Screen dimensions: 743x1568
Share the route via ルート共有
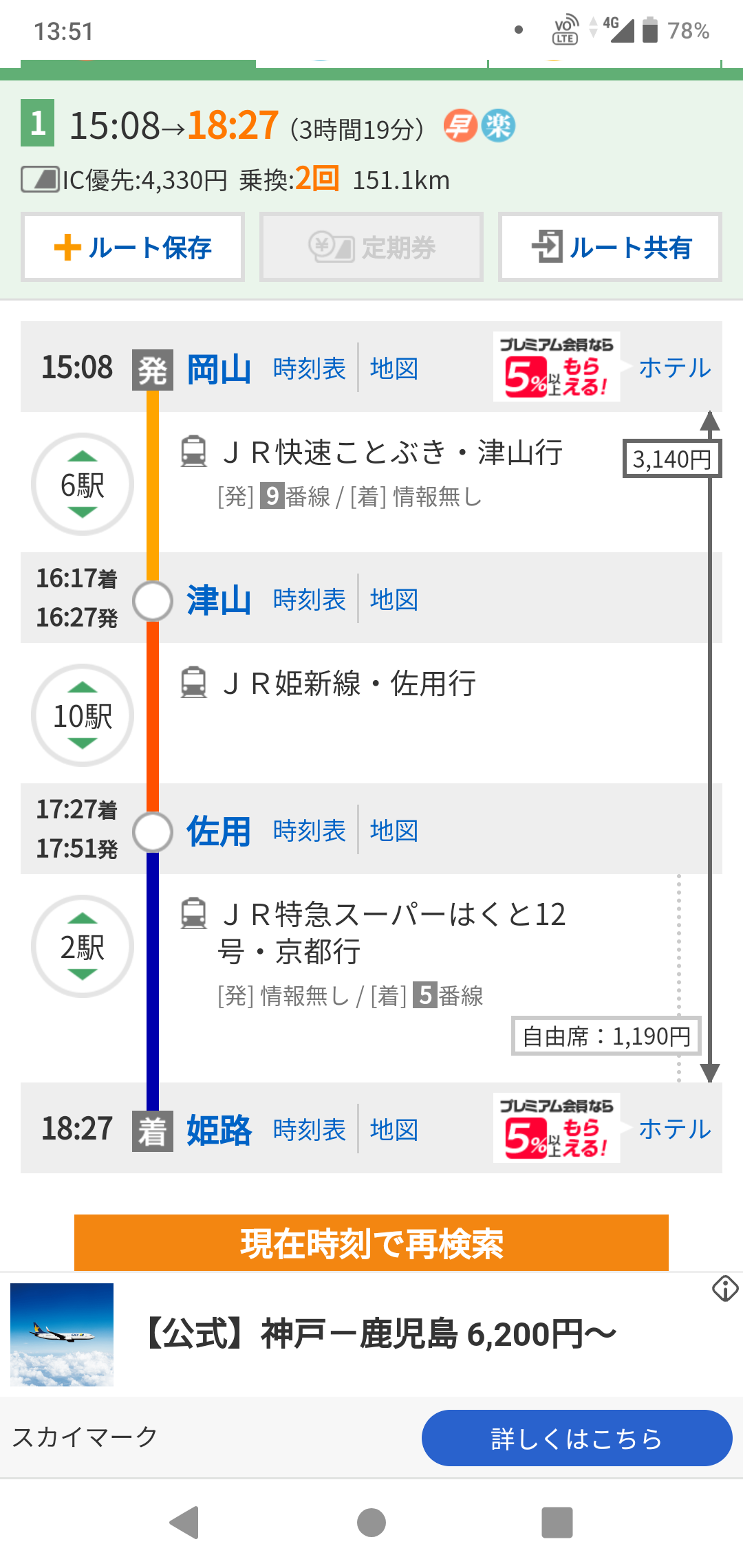point(610,248)
